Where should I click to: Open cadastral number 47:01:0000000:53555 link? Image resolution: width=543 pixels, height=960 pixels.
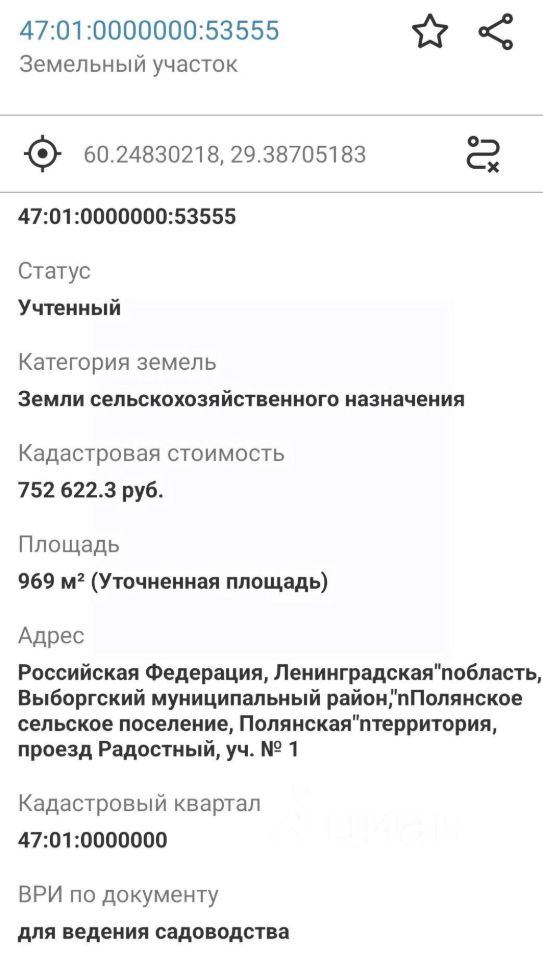(x=149, y=29)
